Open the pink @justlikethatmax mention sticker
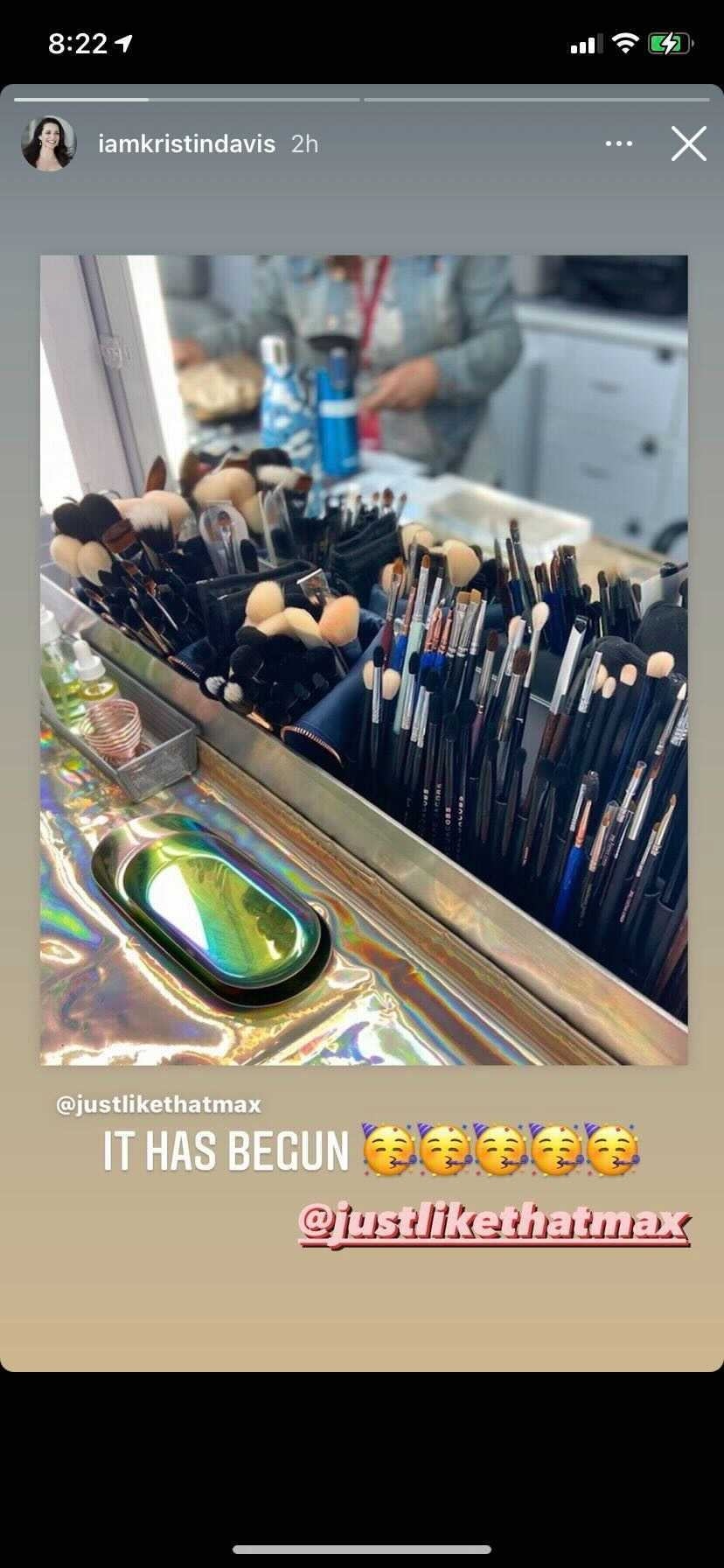This screenshot has height=1568, width=724. (494, 1223)
